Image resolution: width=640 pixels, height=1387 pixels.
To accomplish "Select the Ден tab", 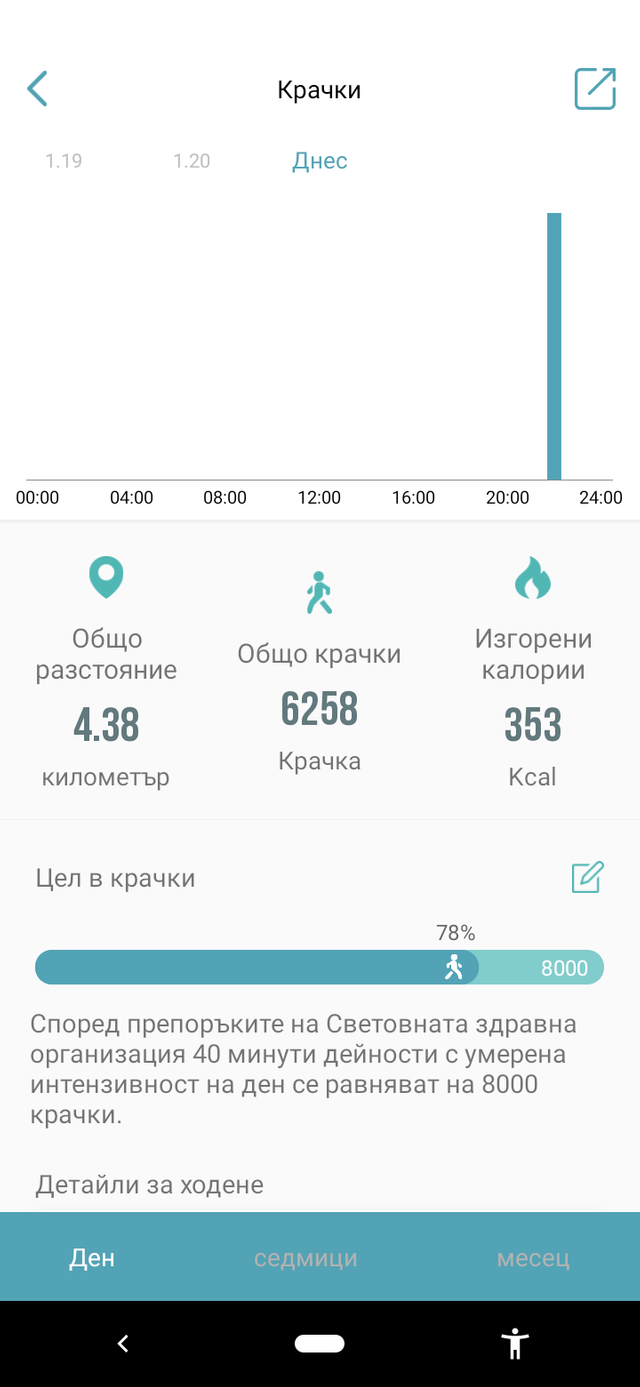I will point(92,1258).
